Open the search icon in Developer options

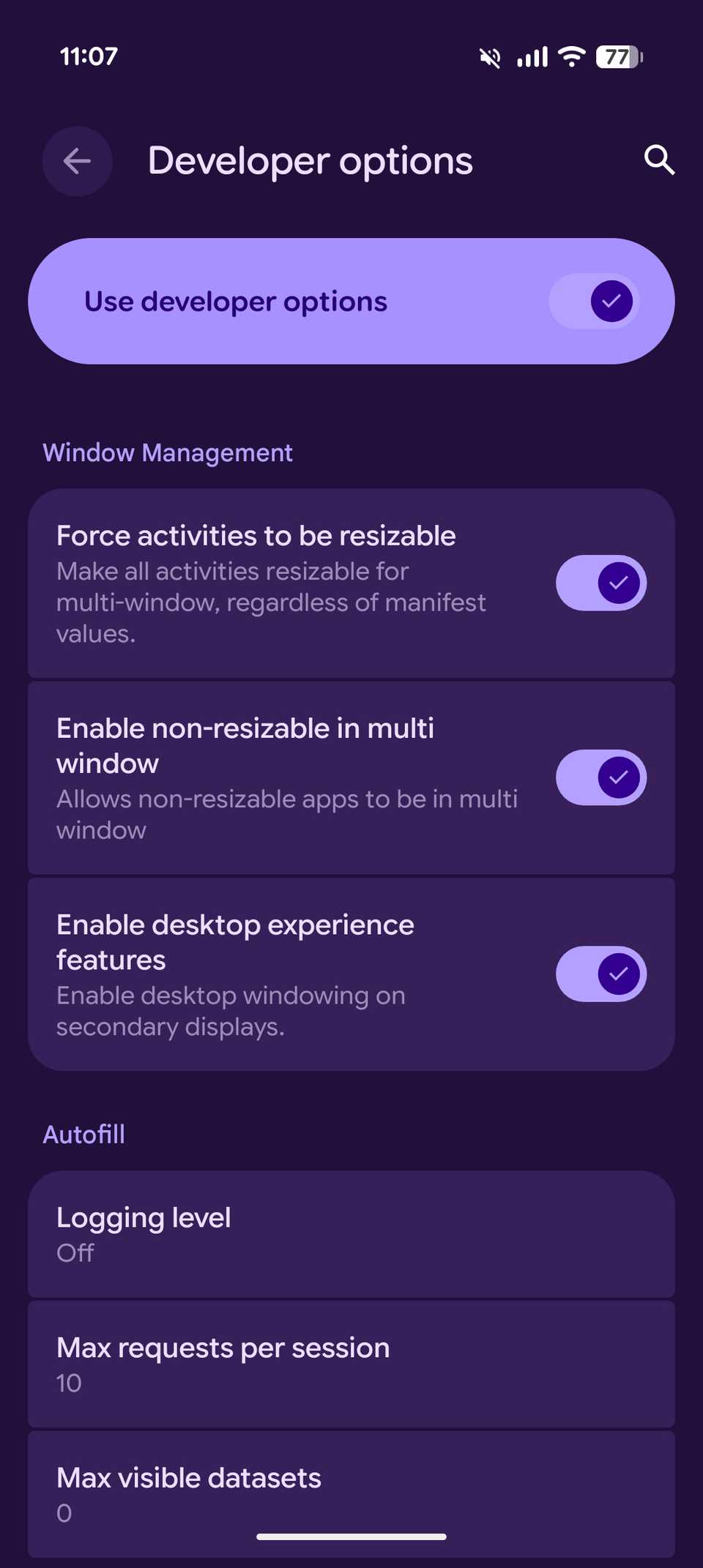pos(658,160)
